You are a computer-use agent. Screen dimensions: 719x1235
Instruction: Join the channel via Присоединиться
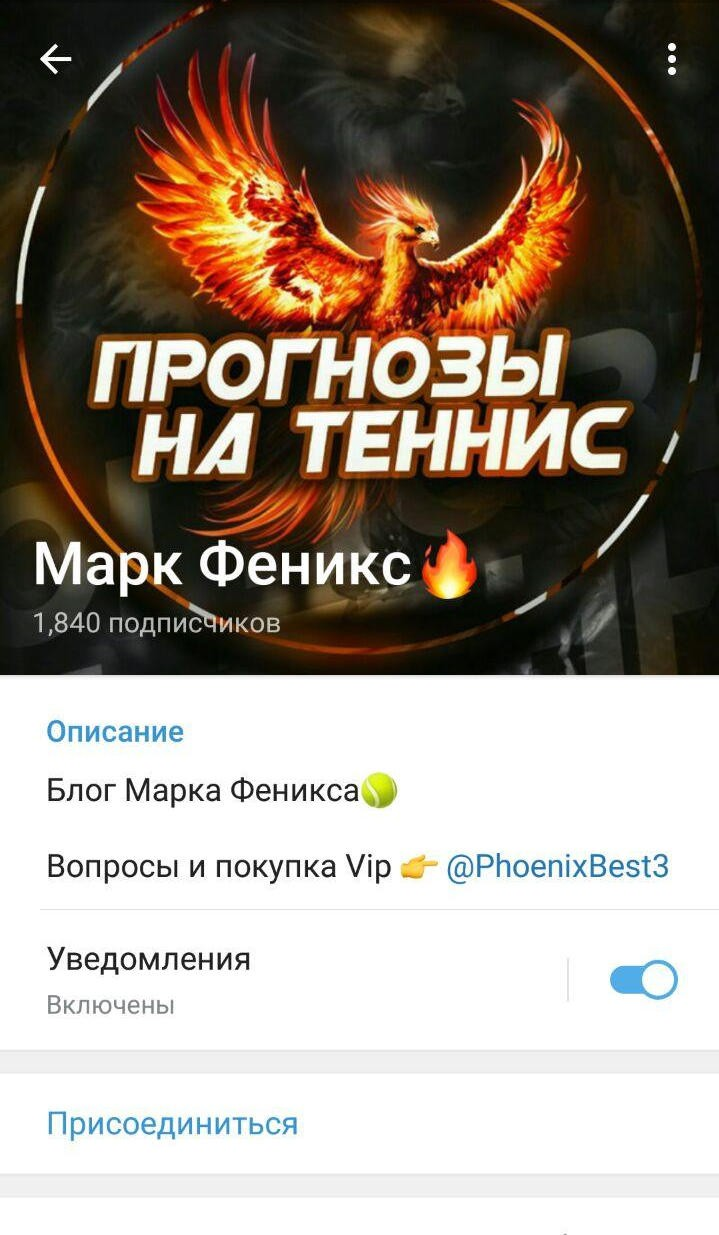coord(172,1123)
